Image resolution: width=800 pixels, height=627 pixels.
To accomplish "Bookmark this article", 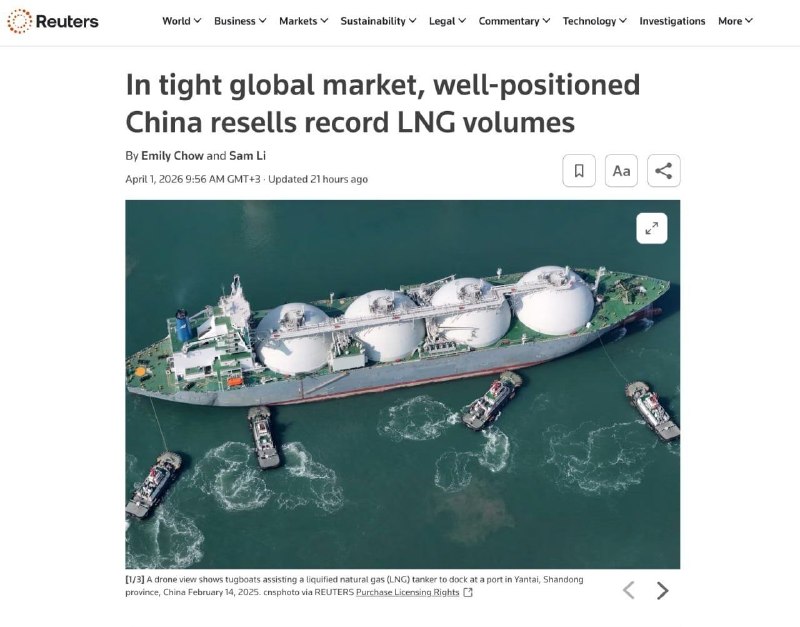I will pos(579,170).
